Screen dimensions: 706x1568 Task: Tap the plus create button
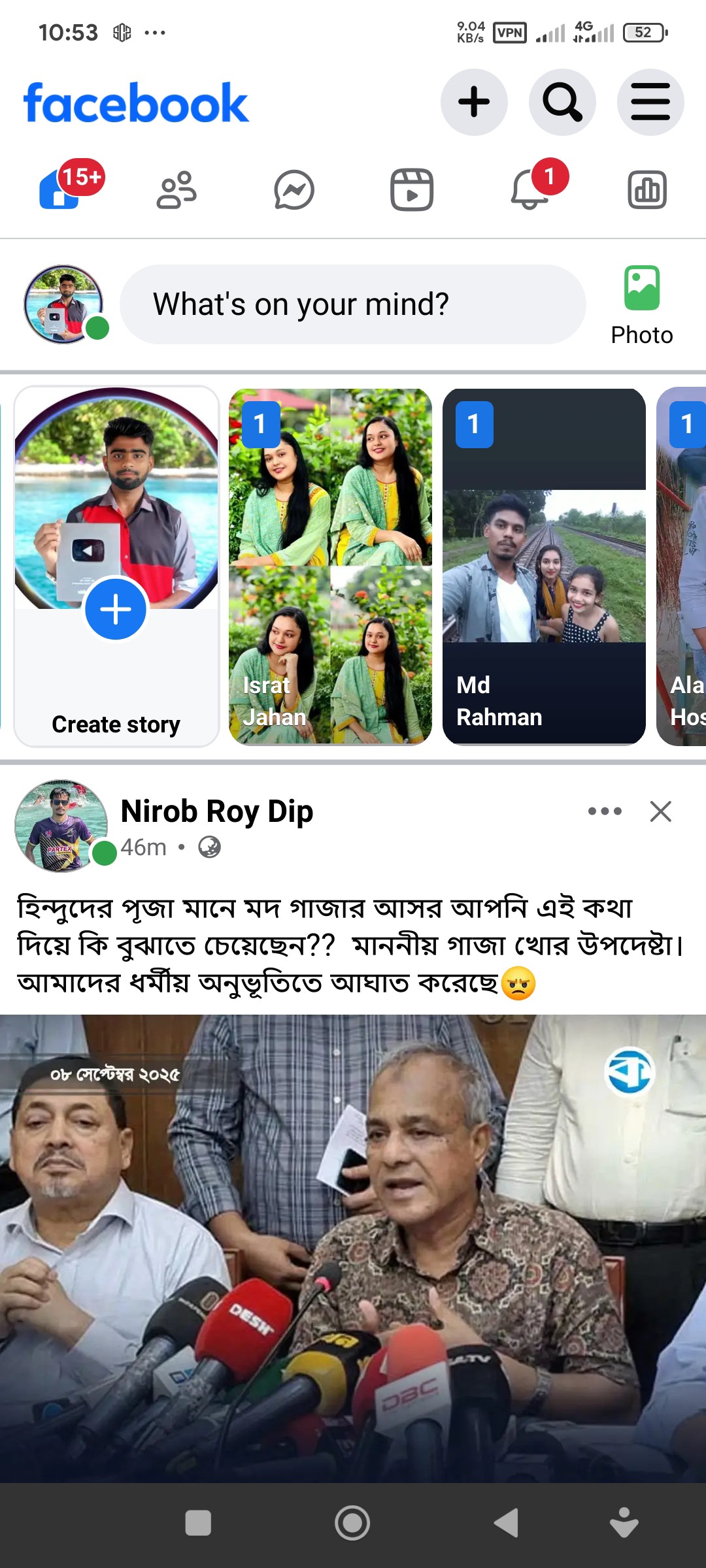(x=474, y=103)
